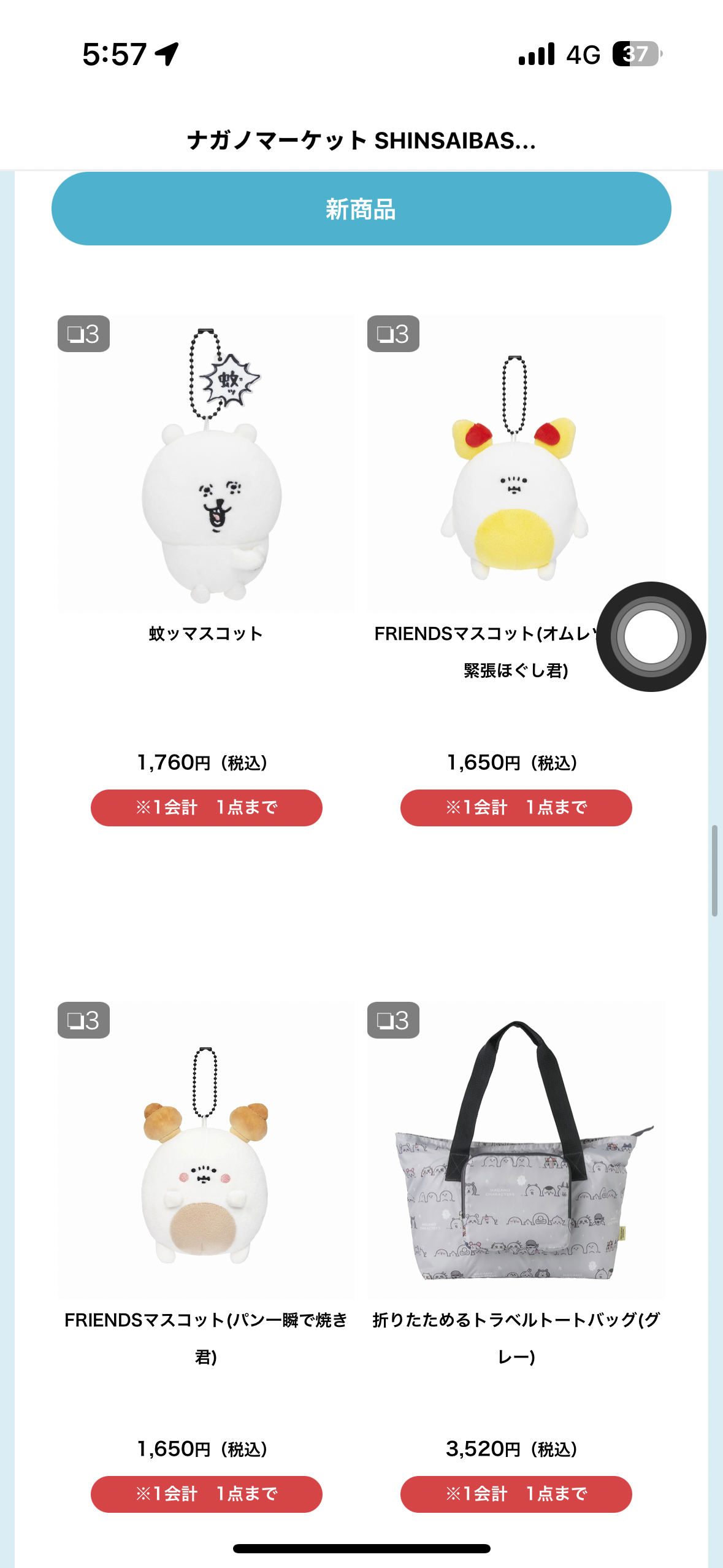Tap the AssistiveTouch floating button
723x1568 pixels.
click(x=651, y=637)
